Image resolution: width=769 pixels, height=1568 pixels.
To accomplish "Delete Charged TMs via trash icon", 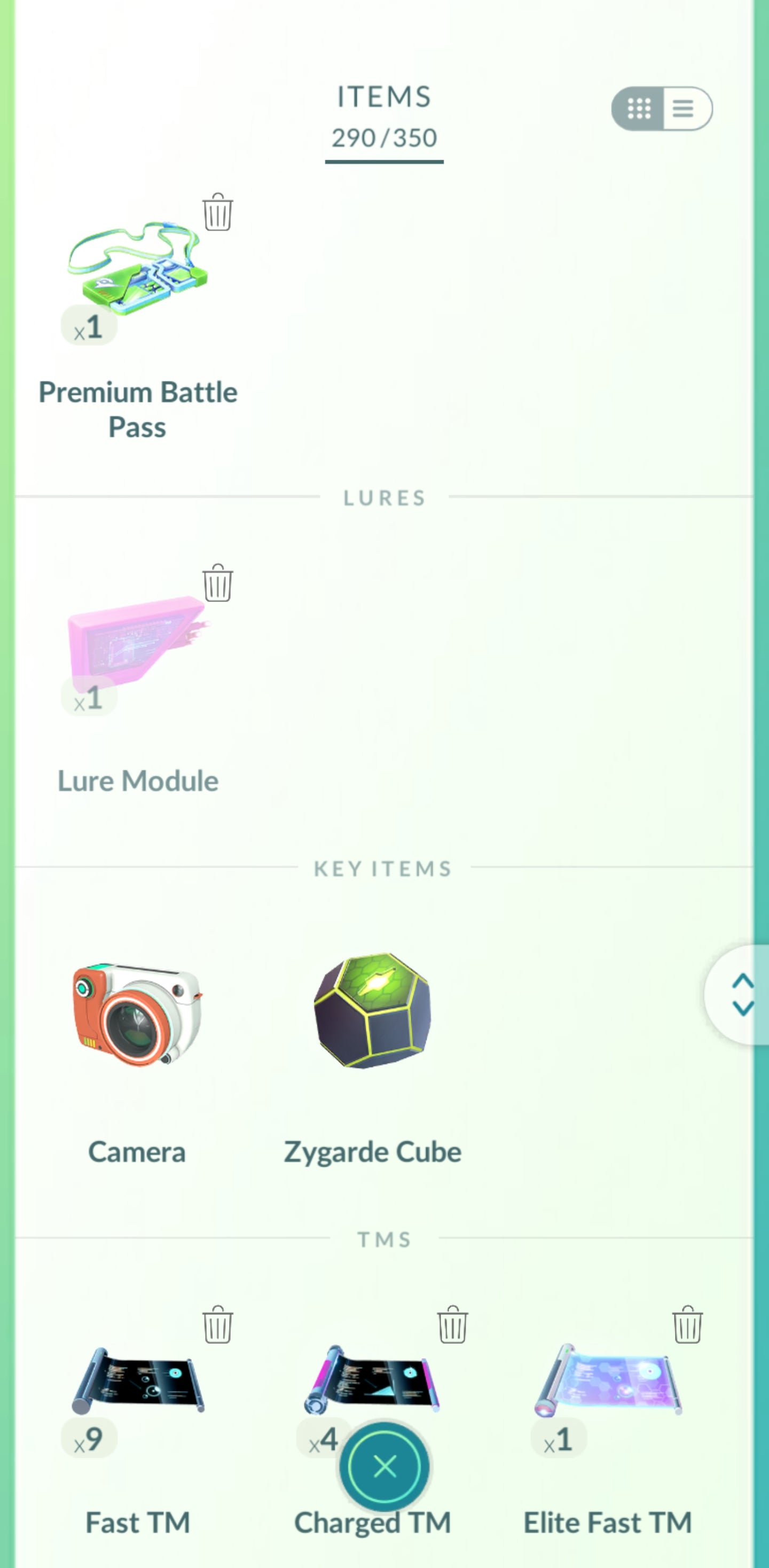I will point(452,1324).
